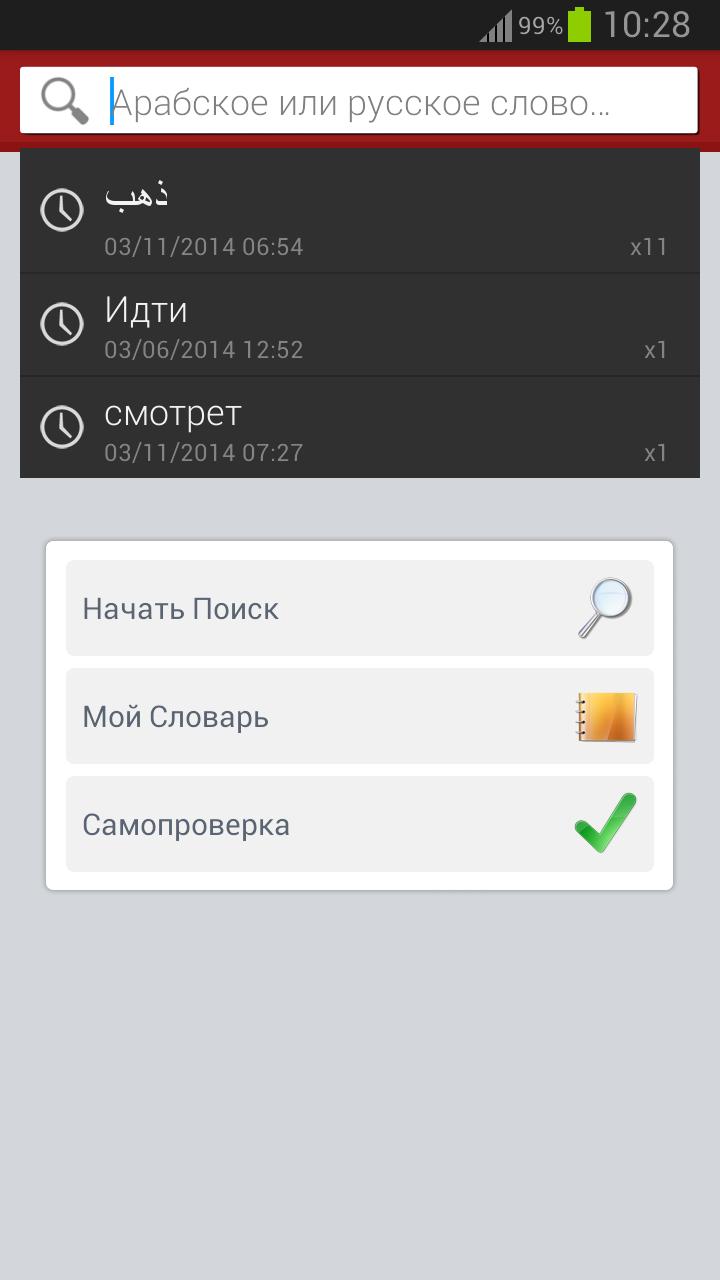This screenshot has height=1280, width=720.
Task: Start Самопроверка self-test
Action: click(359, 824)
